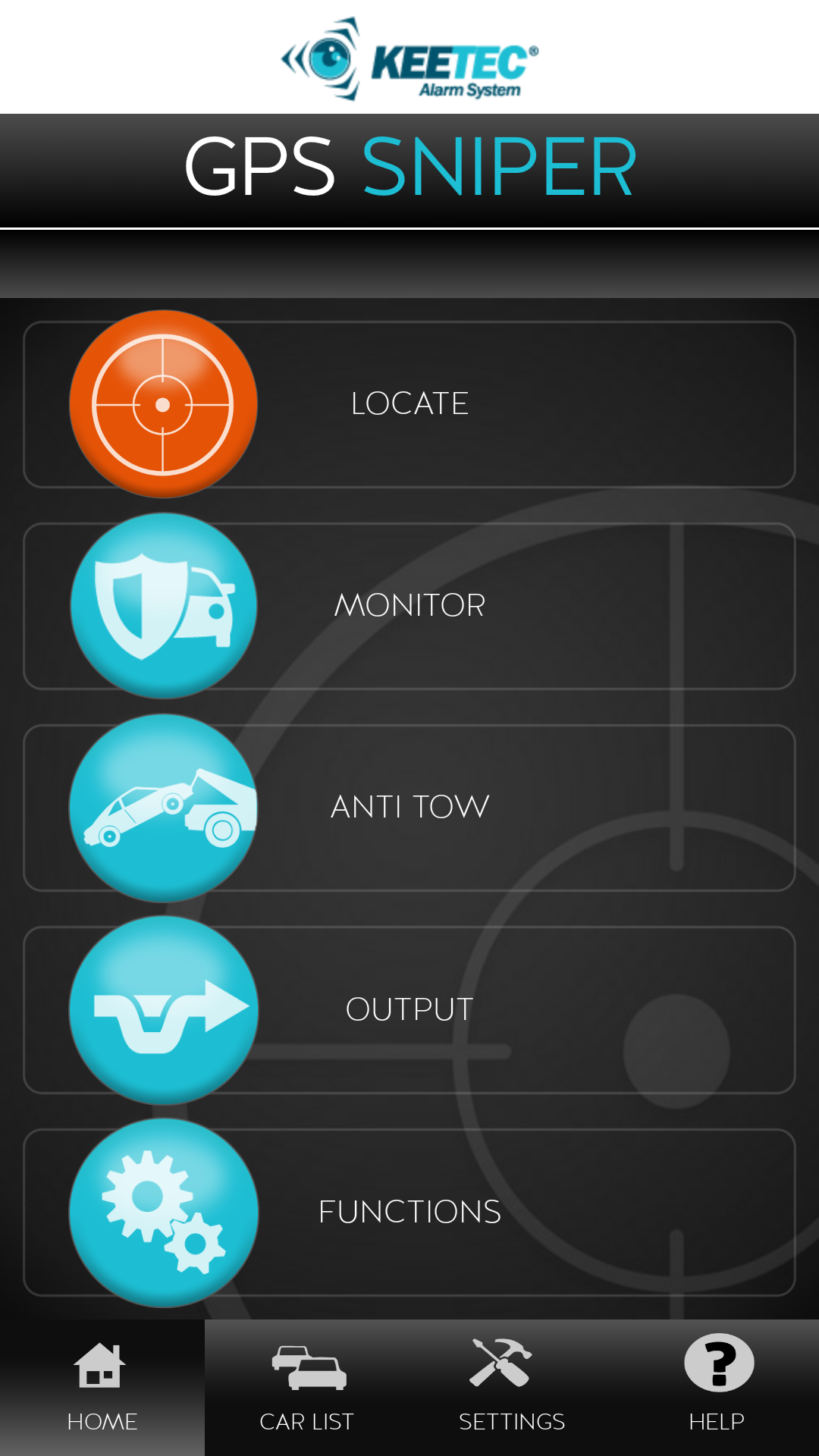Tap the Output row

click(409, 1010)
